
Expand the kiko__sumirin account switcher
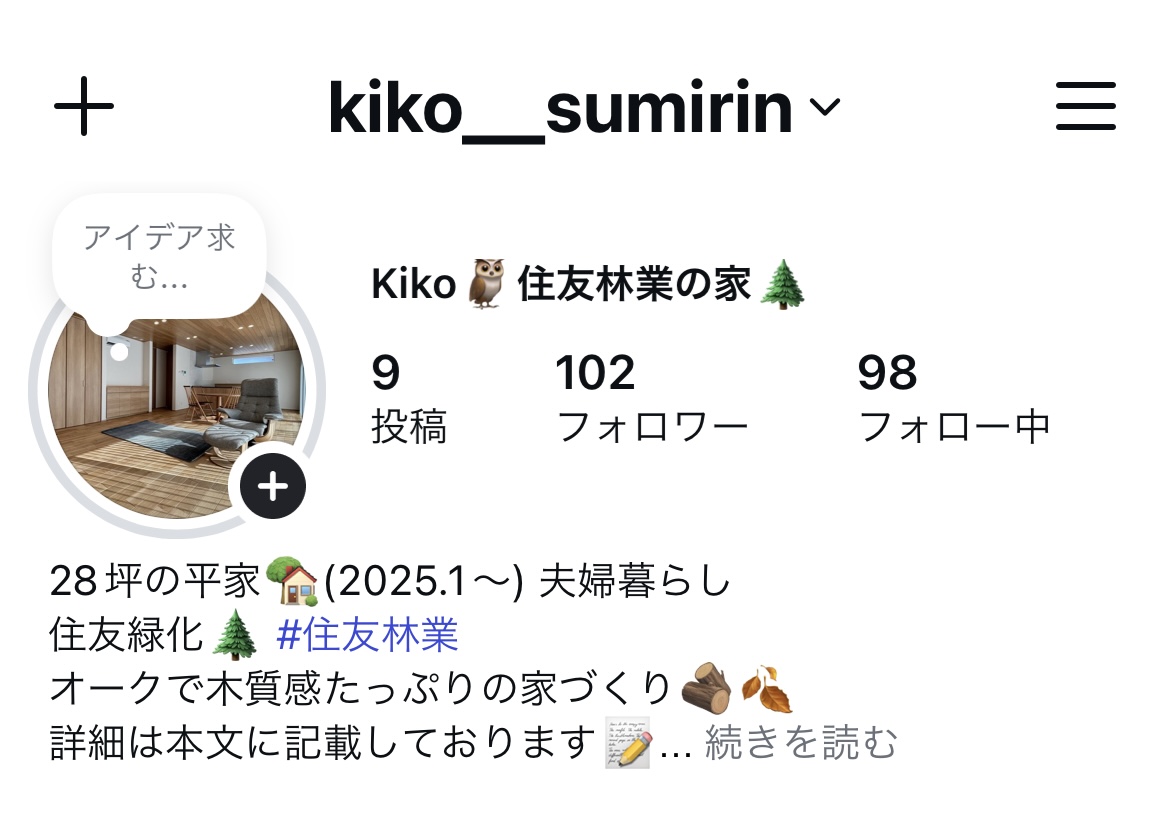[x=584, y=108]
